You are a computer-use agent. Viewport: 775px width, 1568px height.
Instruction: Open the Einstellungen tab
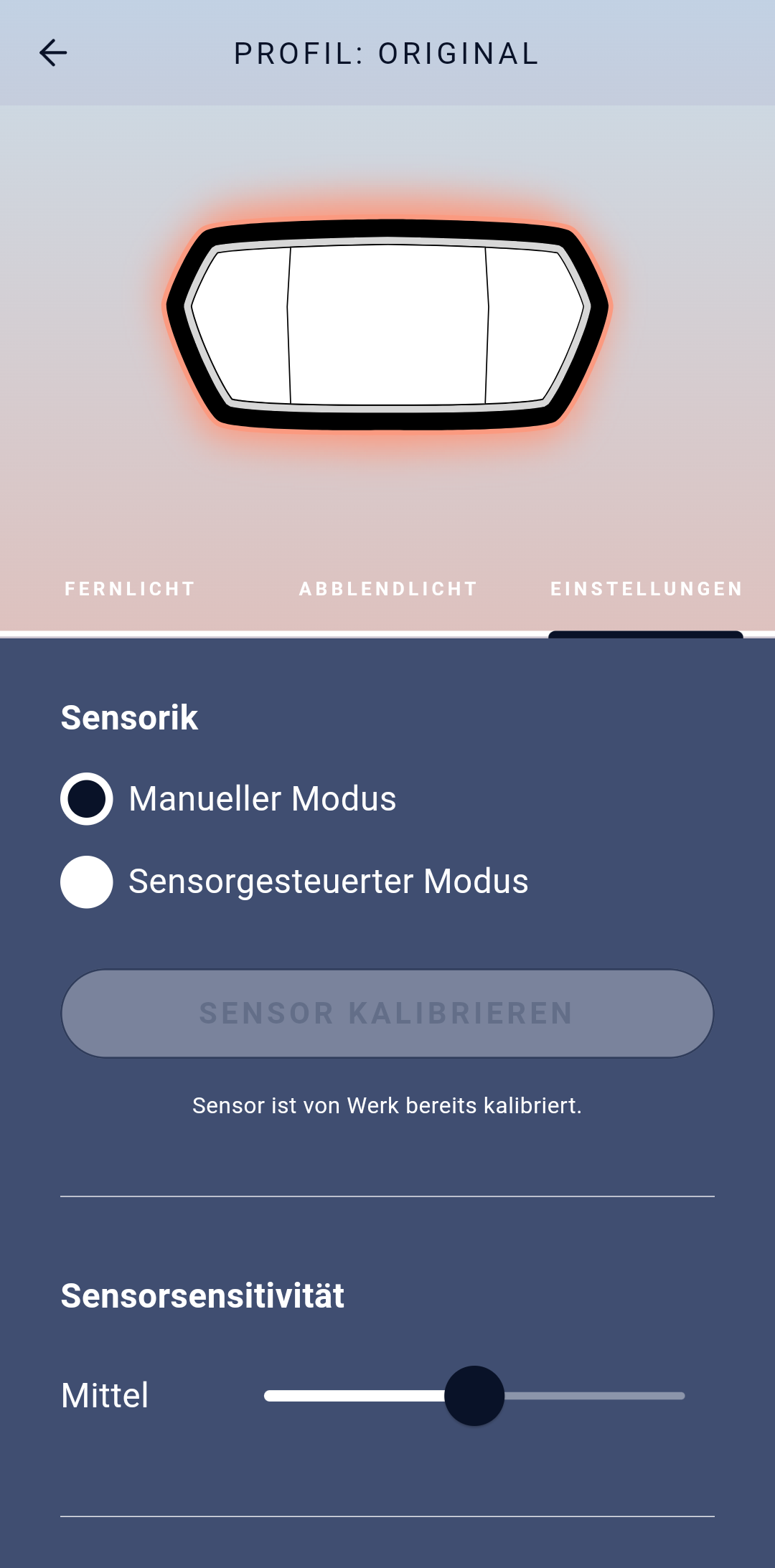point(646,589)
